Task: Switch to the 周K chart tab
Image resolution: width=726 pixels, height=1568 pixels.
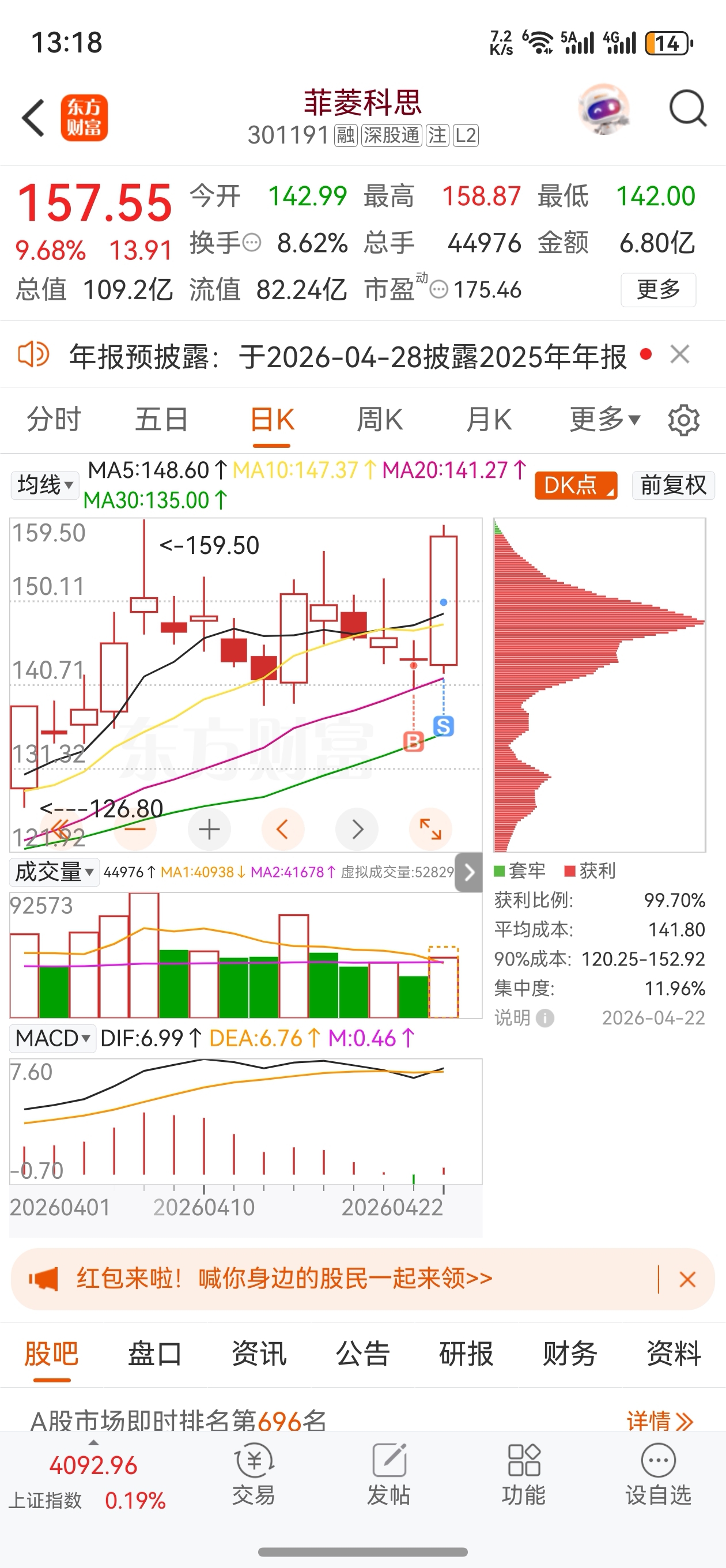Action: coord(380,420)
